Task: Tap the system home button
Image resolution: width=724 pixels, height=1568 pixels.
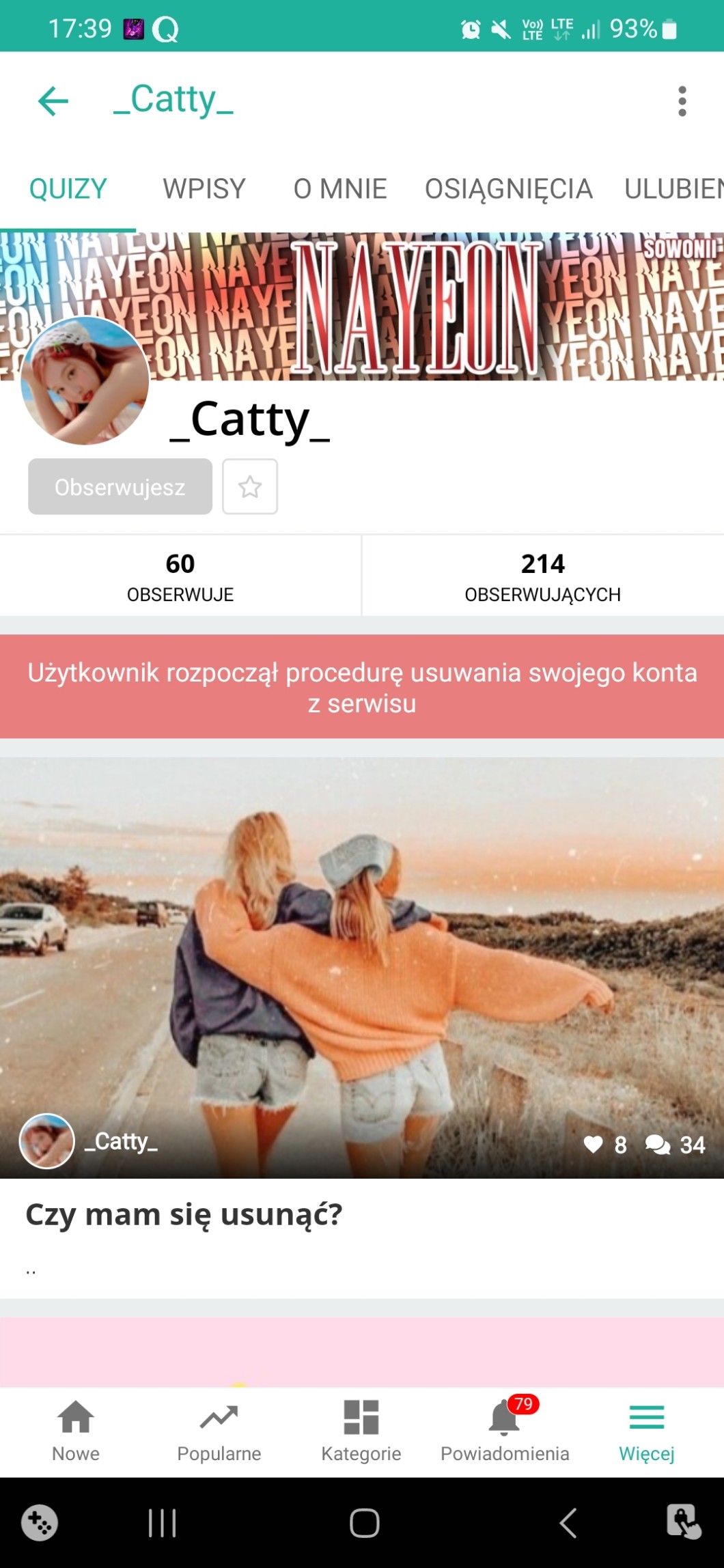Action: pos(364,1522)
